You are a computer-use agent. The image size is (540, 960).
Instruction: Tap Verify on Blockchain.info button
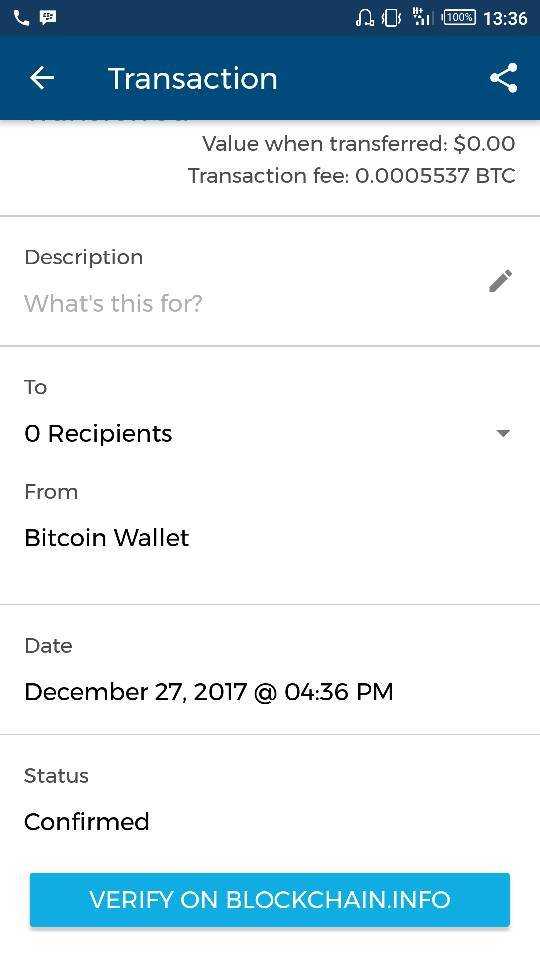point(269,899)
